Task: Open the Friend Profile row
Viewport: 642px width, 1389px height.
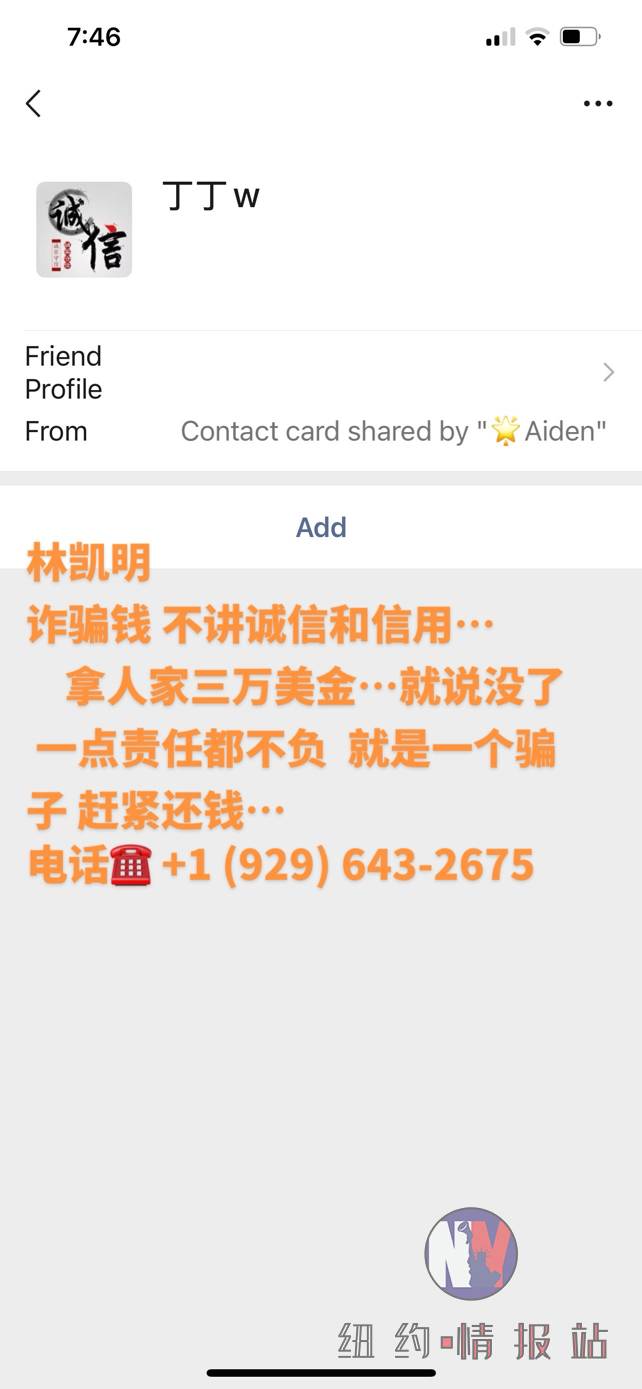Action: (x=320, y=373)
